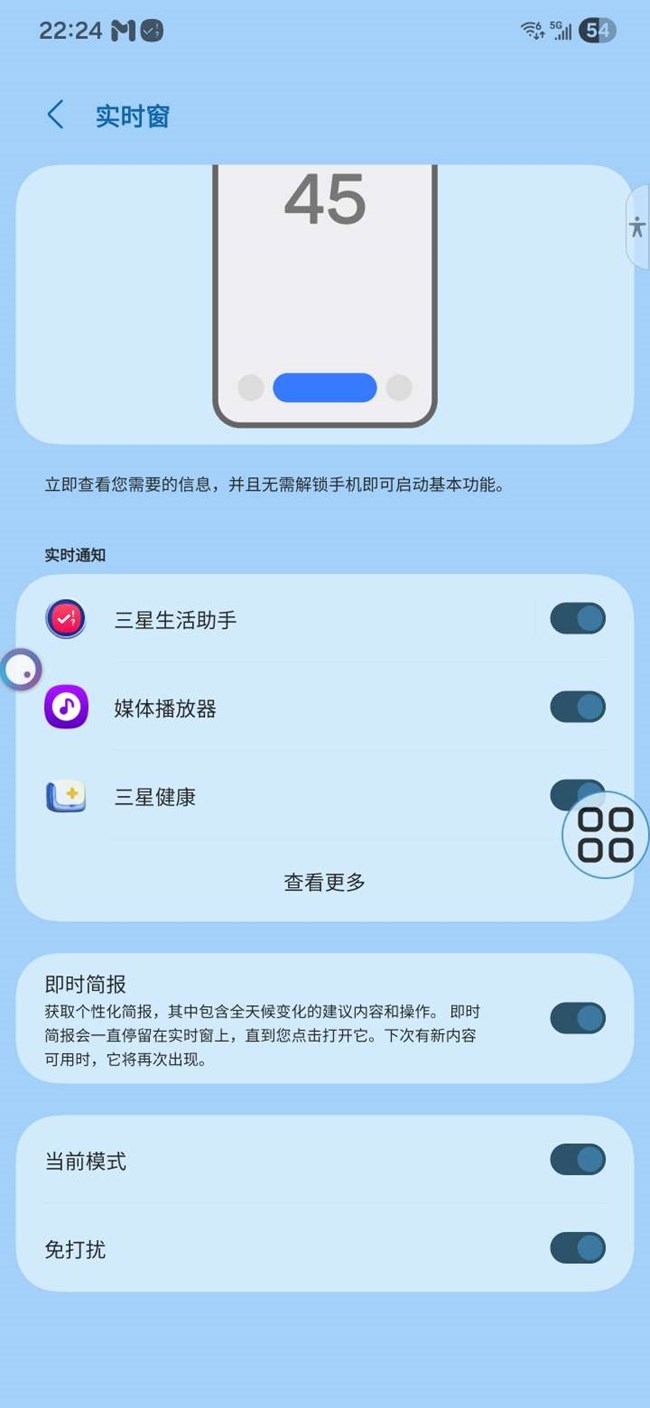
Task: Tap the floating assistant bubble
Action: click(x=21, y=670)
